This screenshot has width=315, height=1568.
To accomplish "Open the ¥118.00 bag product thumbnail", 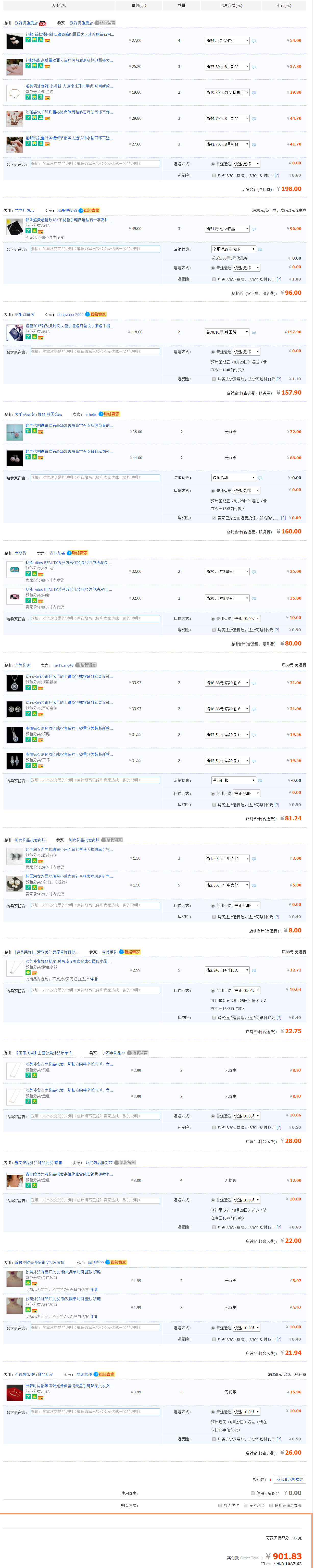I will point(15,332).
